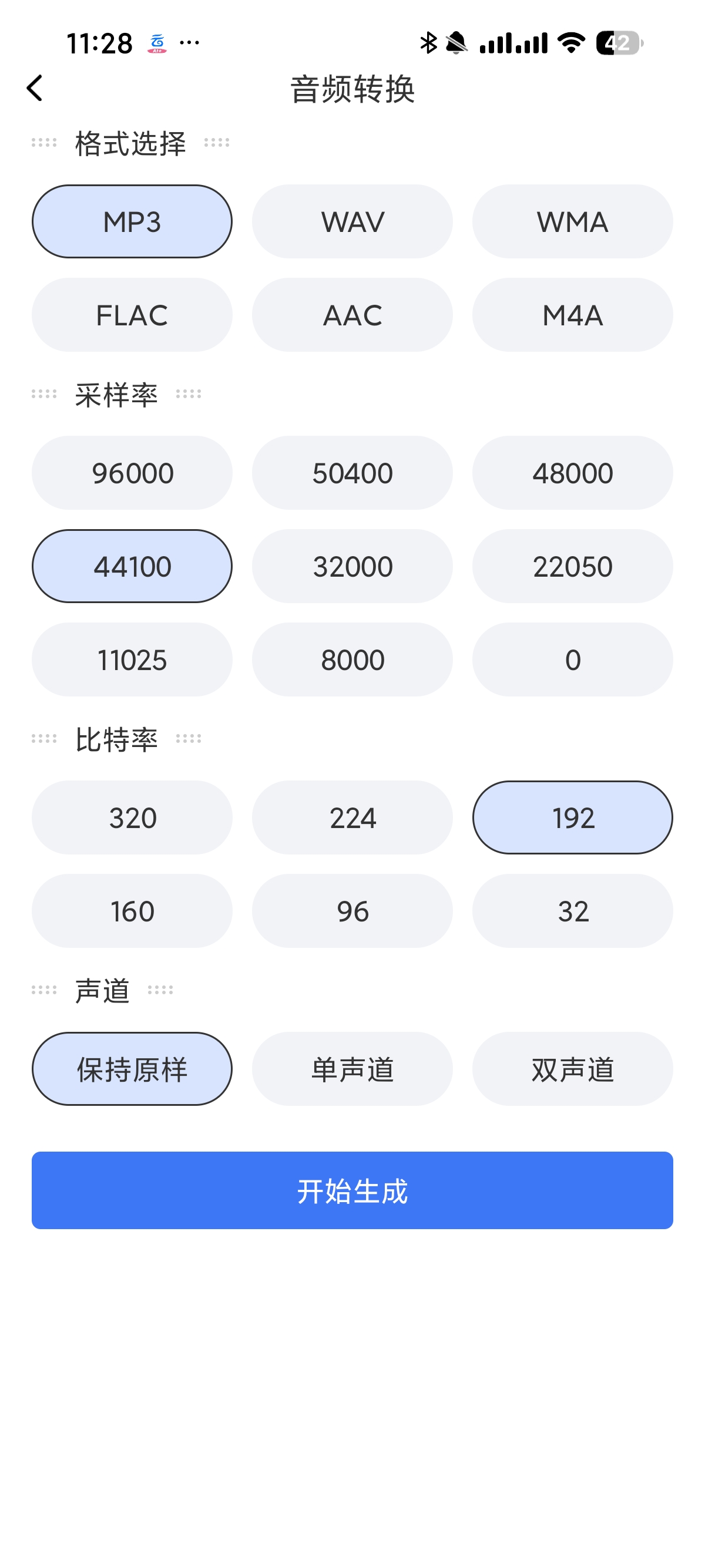Choose sample rate 32000
This screenshot has width=705, height=1568.
tap(352, 566)
